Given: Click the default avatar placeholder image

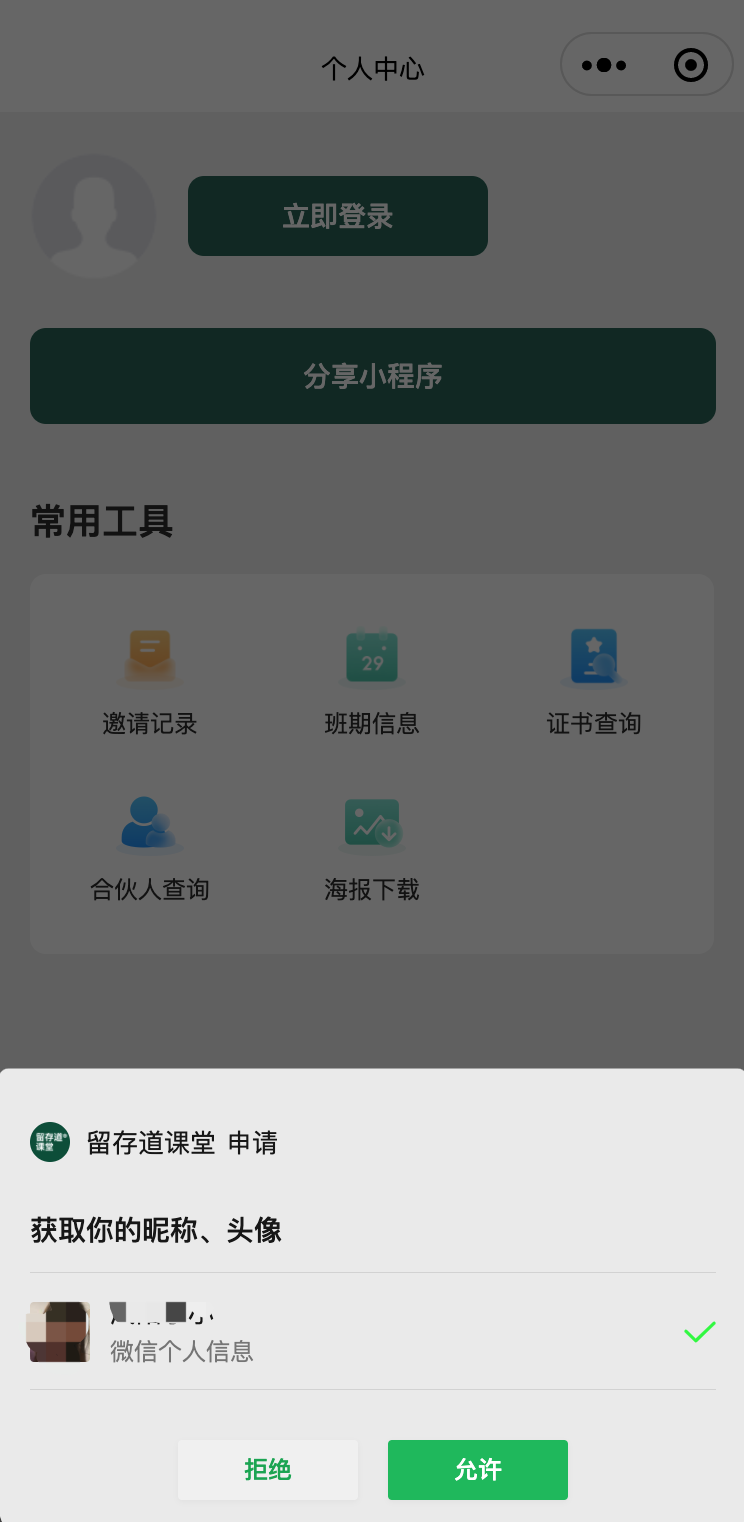Looking at the screenshot, I should click(x=94, y=215).
